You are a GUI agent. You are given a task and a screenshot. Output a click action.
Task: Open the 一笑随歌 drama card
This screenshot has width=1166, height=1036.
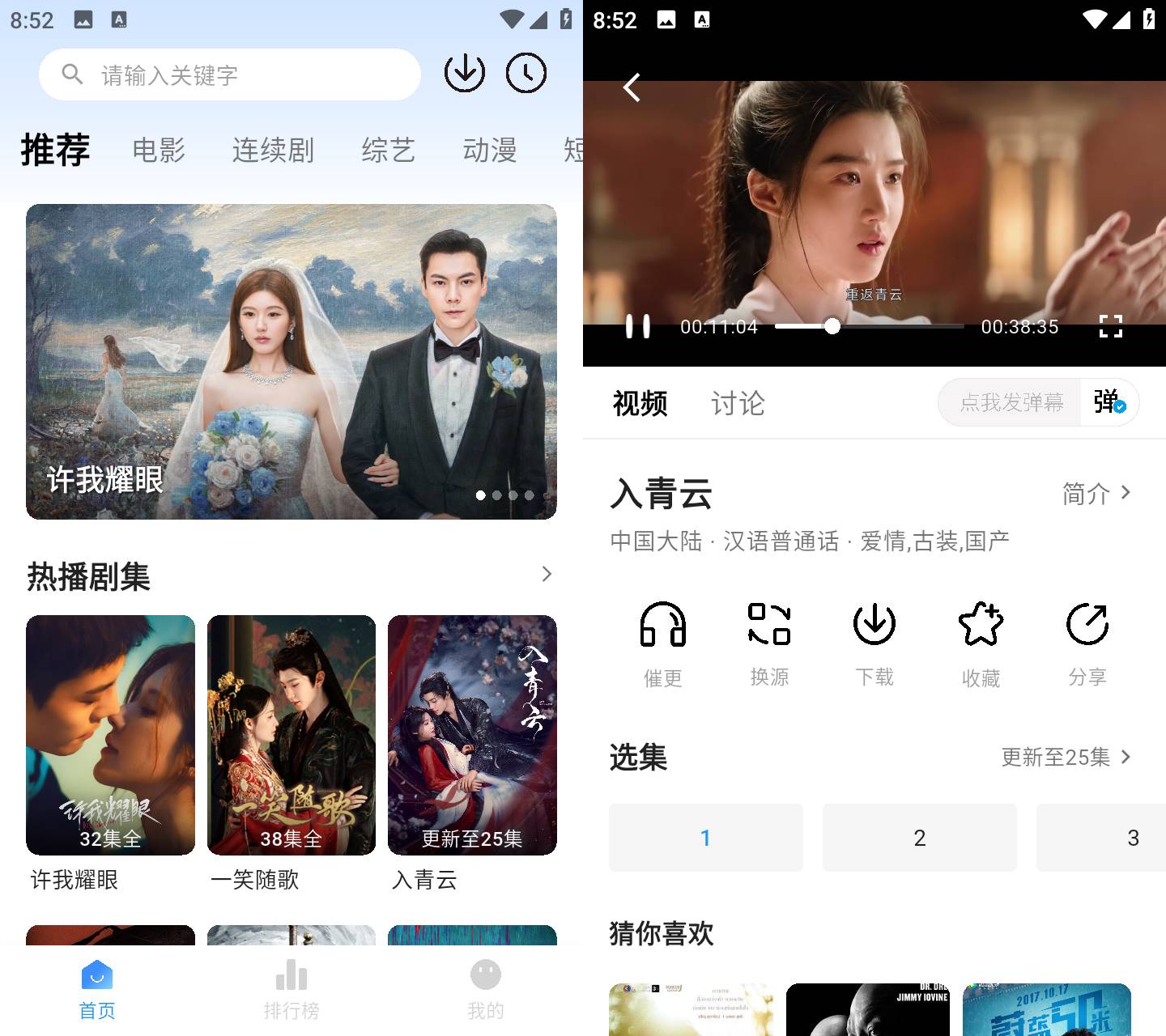pos(291,735)
